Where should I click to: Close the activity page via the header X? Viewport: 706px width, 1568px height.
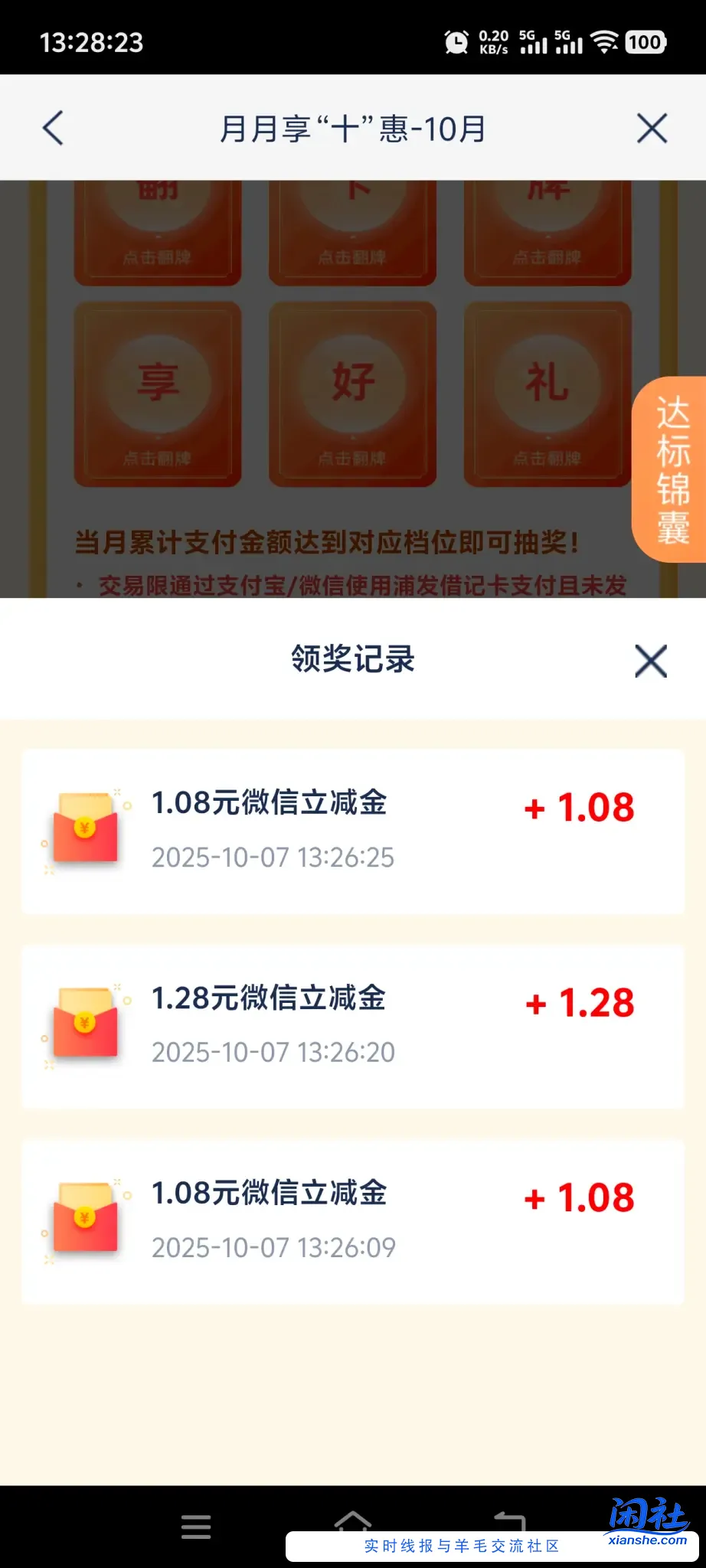coord(652,128)
